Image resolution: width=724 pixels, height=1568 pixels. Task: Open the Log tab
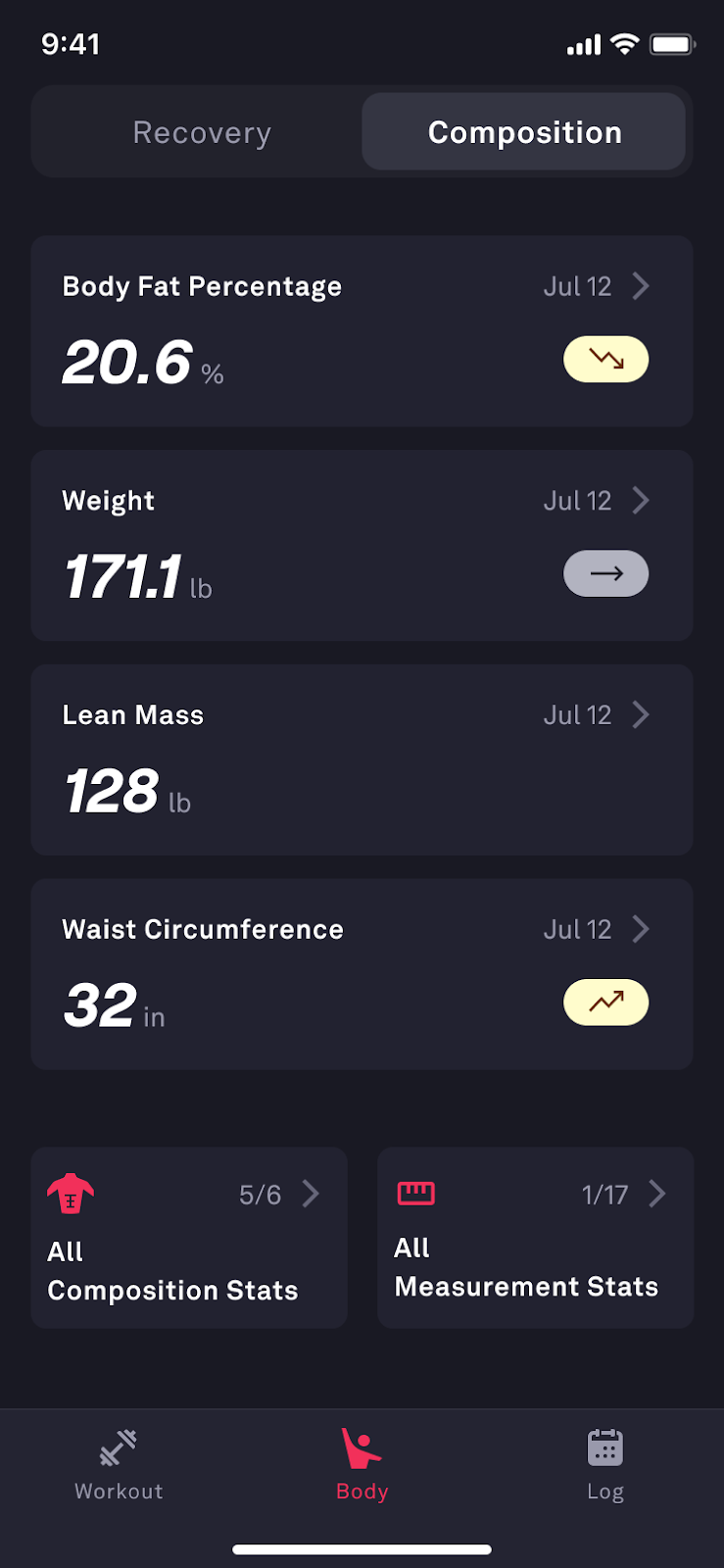pos(604,1465)
